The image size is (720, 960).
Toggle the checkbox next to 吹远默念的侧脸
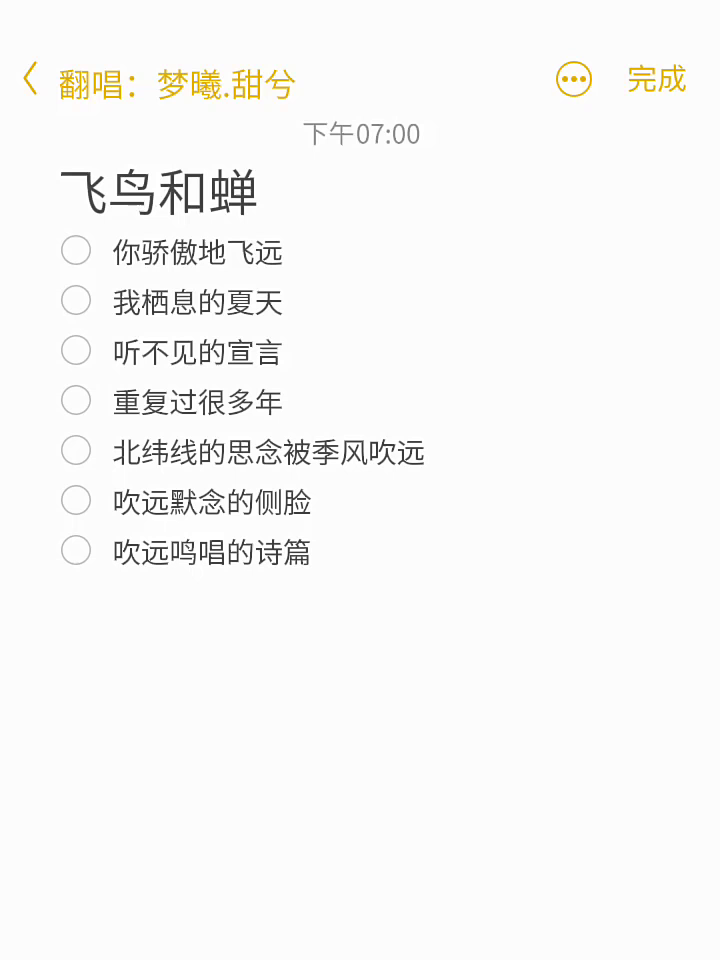tap(76, 500)
